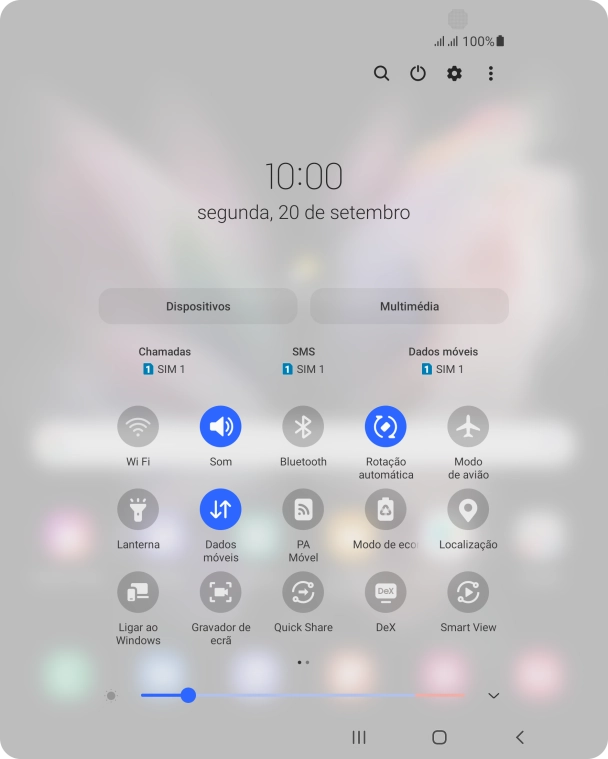
Task: Toggle the Som sound mode
Action: click(x=220, y=427)
